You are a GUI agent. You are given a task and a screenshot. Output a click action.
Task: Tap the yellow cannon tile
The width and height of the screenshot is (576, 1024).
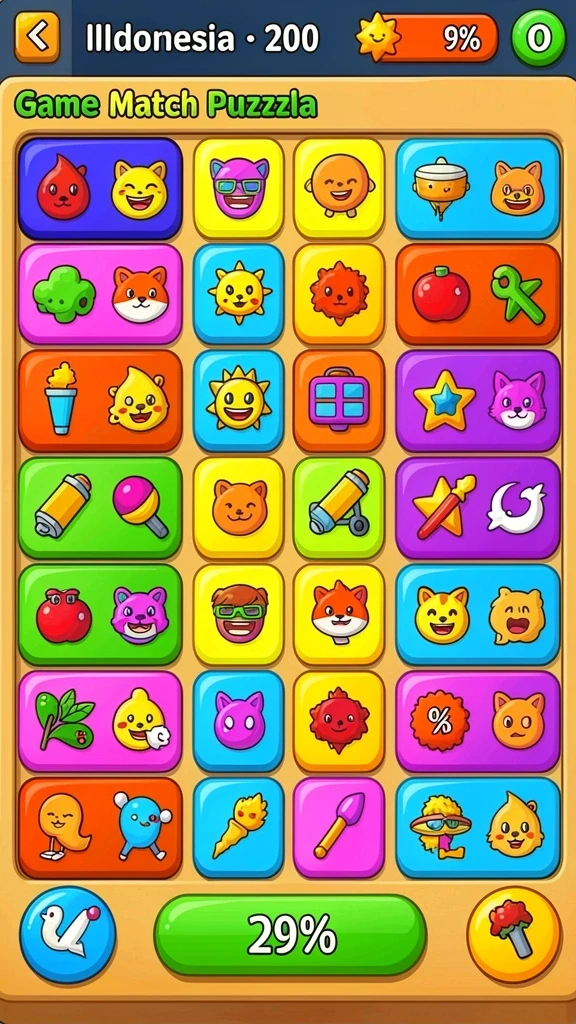pyautogui.click(x=339, y=508)
